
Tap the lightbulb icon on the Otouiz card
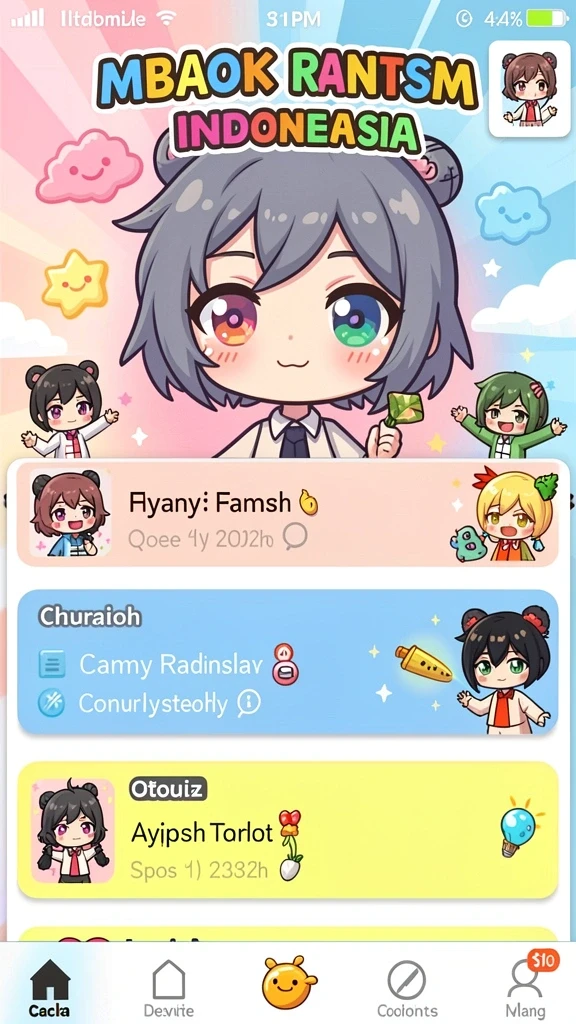(520, 827)
